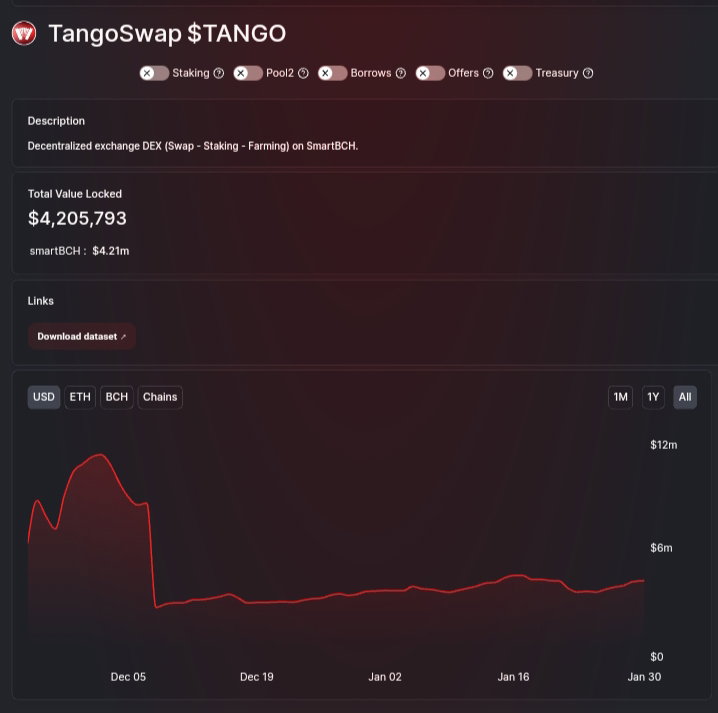Select the All time range

(x=685, y=397)
